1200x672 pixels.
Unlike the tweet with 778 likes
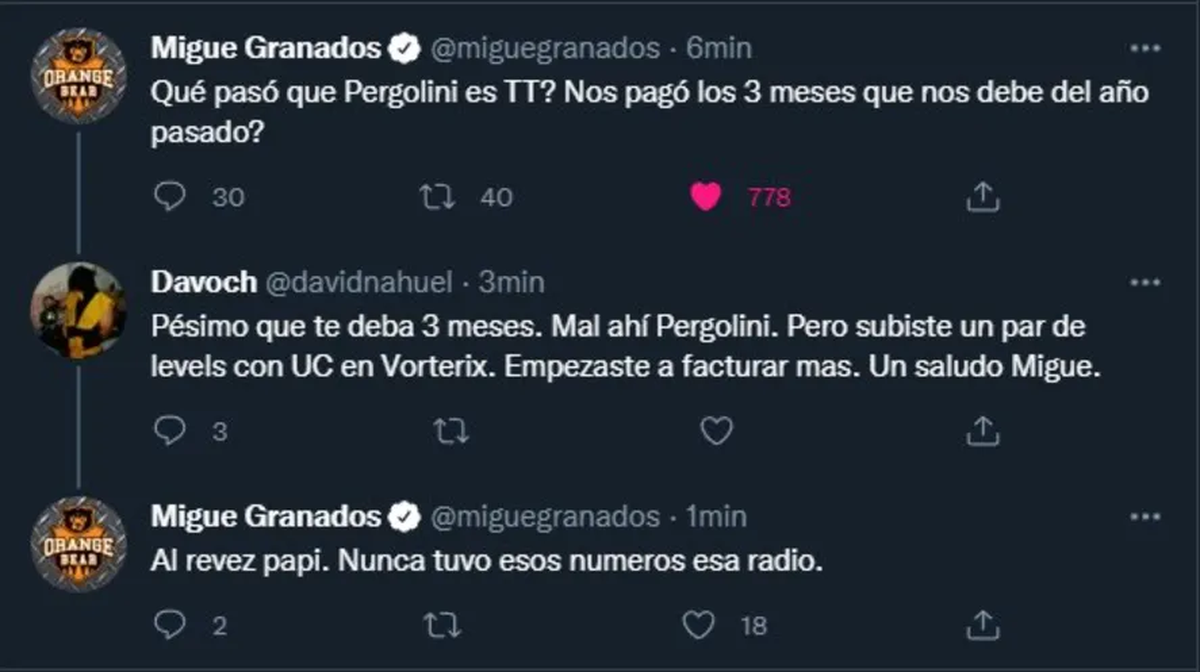tap(706, 197)
